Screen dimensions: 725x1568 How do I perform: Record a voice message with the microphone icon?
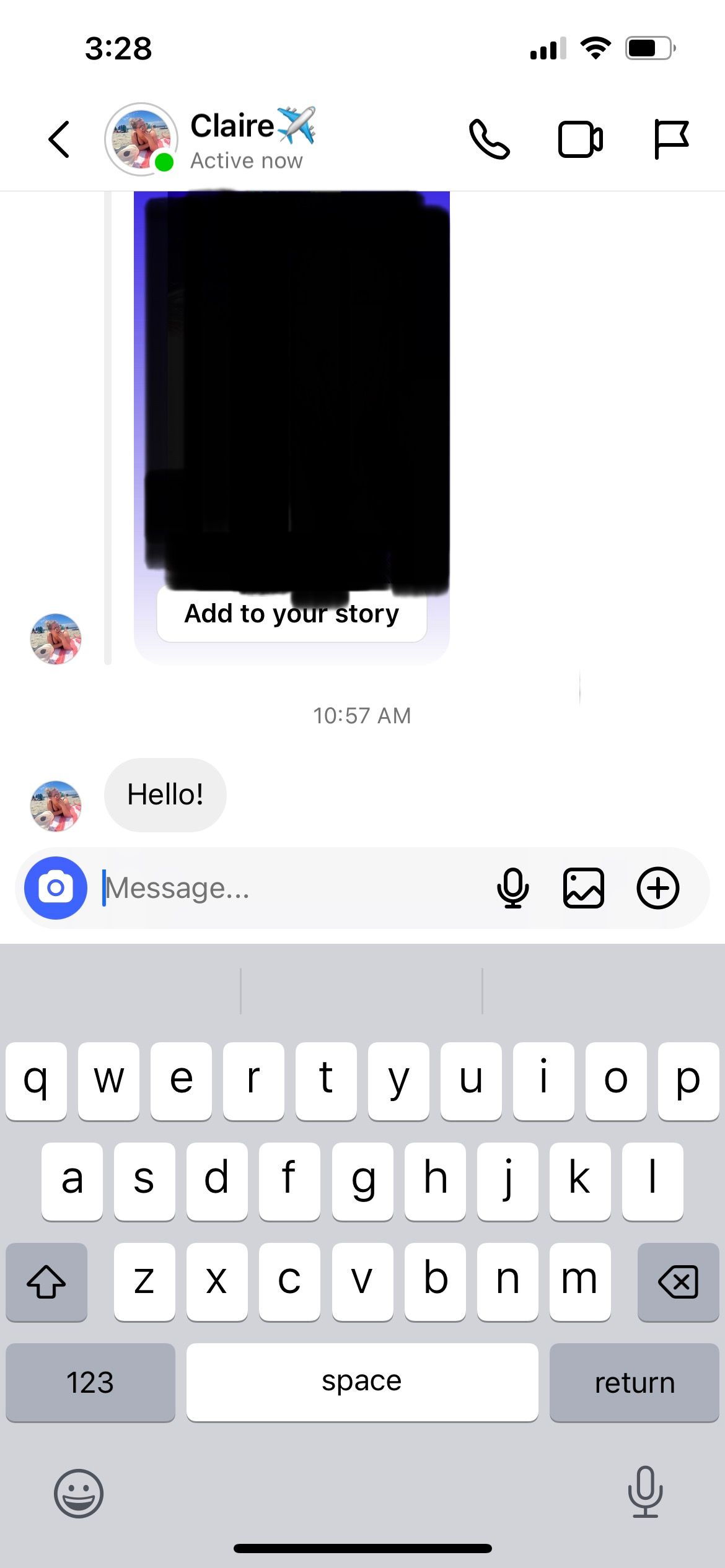click(512, 888)
